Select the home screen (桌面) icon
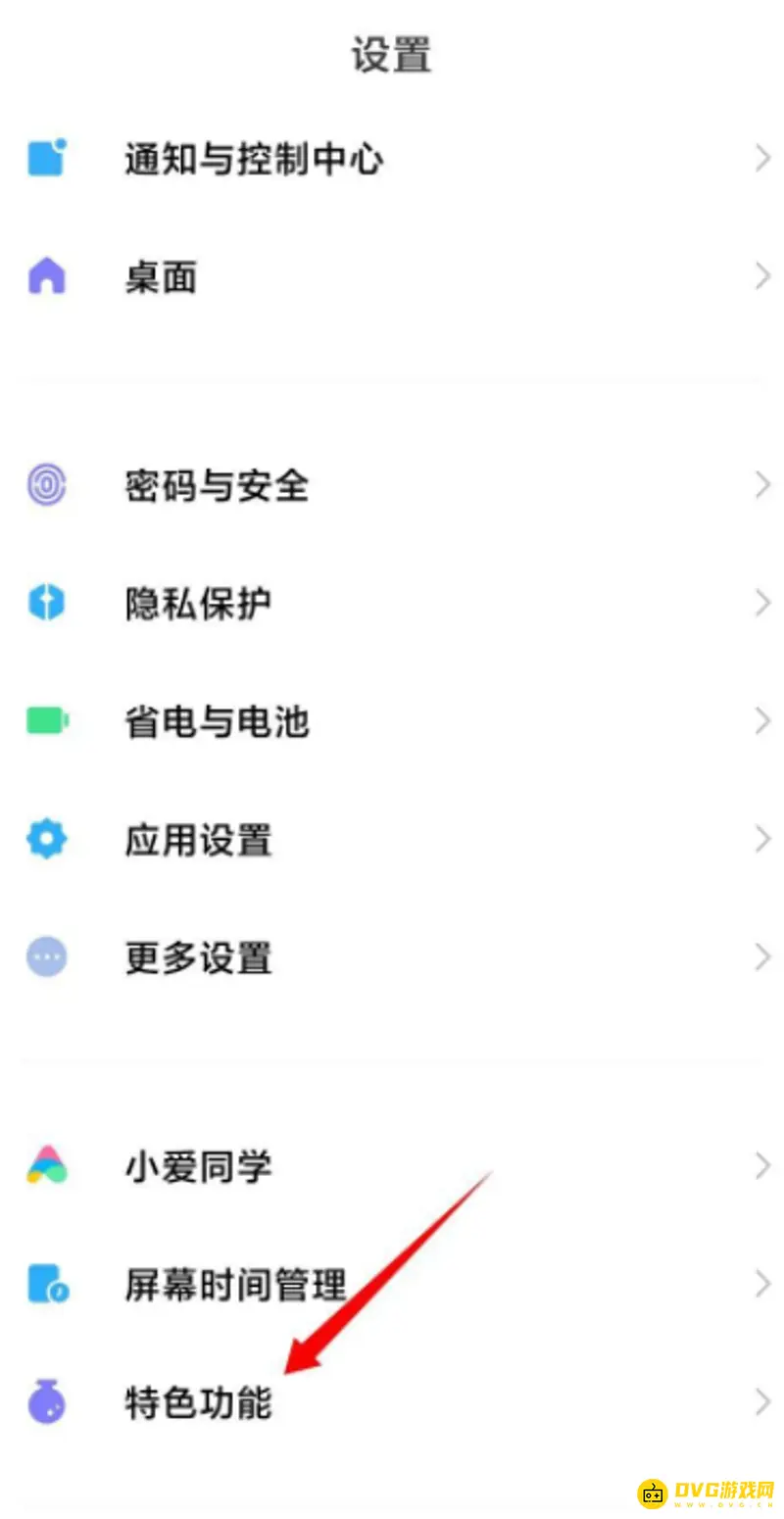The image size is (784, 1519). coord(47,276)
